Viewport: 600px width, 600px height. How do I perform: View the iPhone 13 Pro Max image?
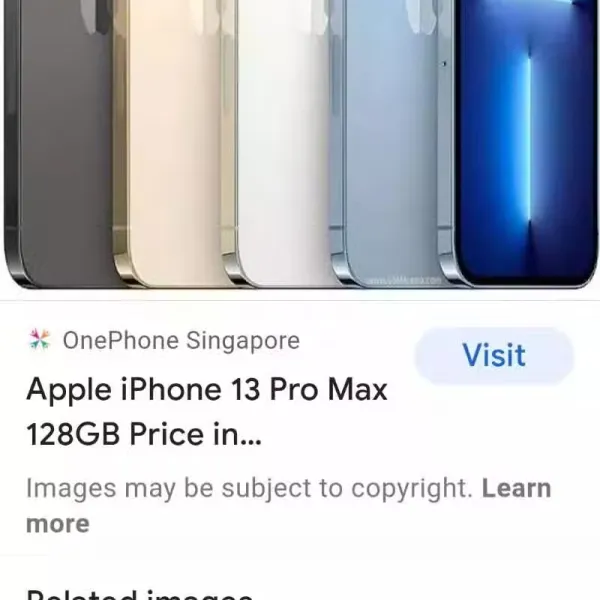(x=300, y=140)
